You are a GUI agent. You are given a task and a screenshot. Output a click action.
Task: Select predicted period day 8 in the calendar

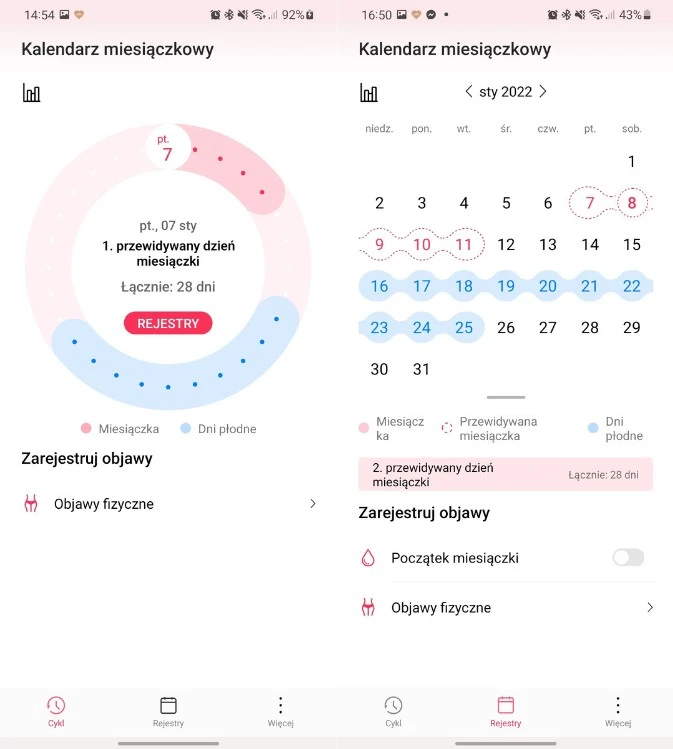point(631,203)
